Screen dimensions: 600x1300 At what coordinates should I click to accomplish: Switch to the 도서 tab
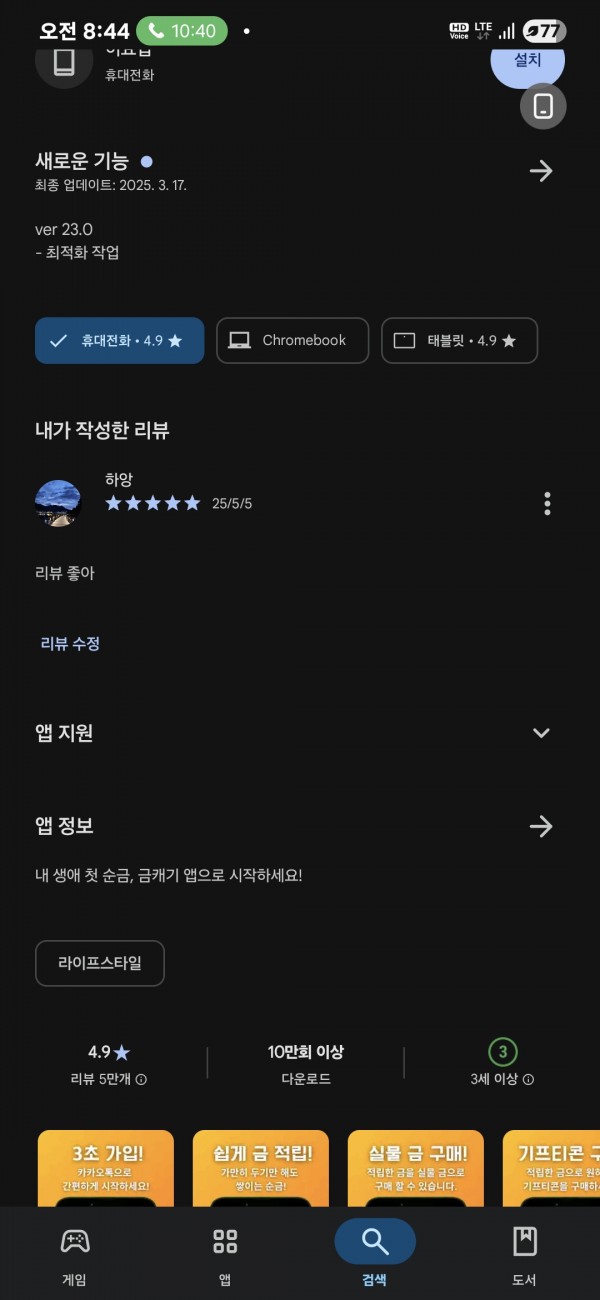point(524,1255)
